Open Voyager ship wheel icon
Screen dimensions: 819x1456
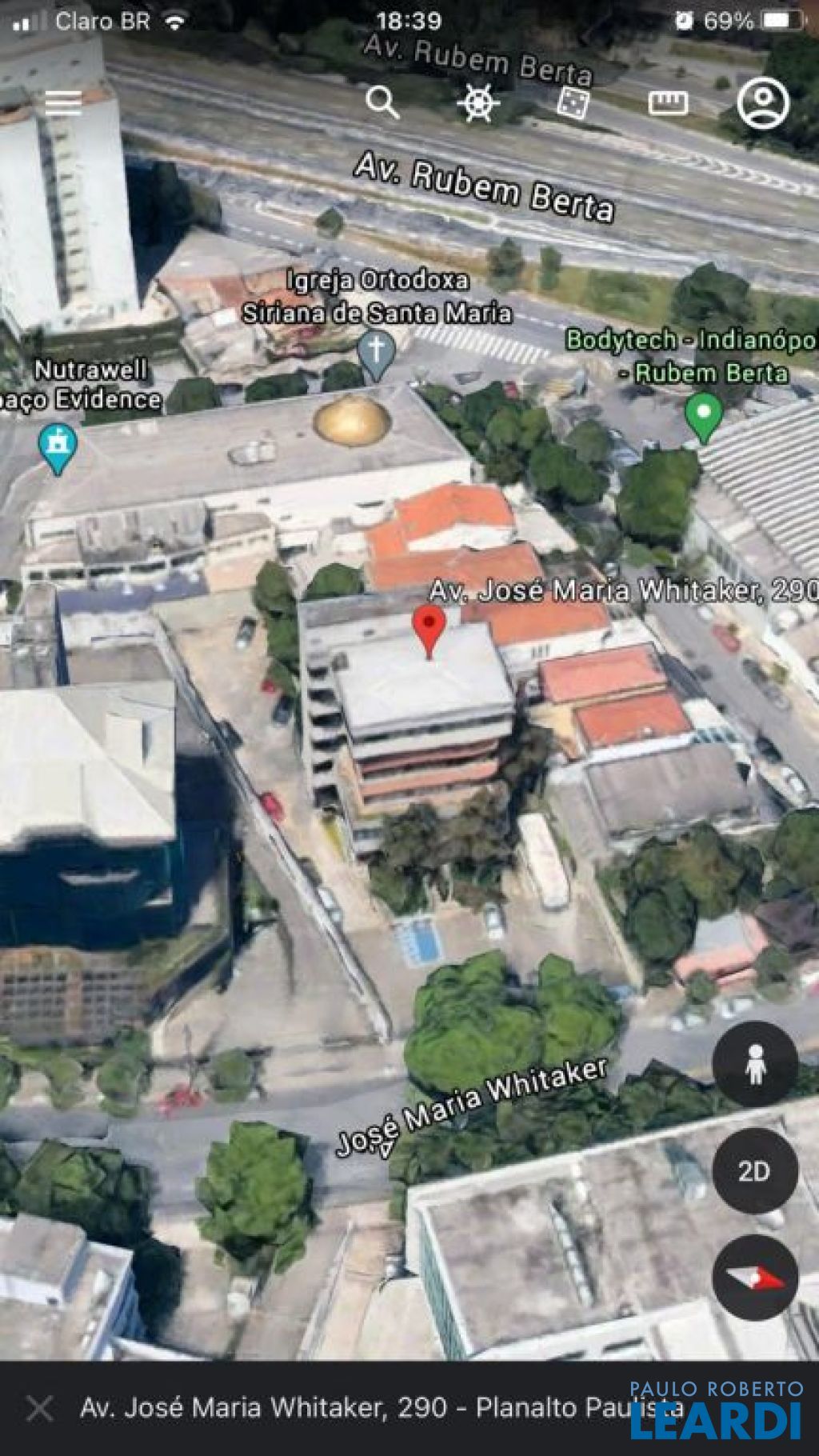(x=478, y=103)
